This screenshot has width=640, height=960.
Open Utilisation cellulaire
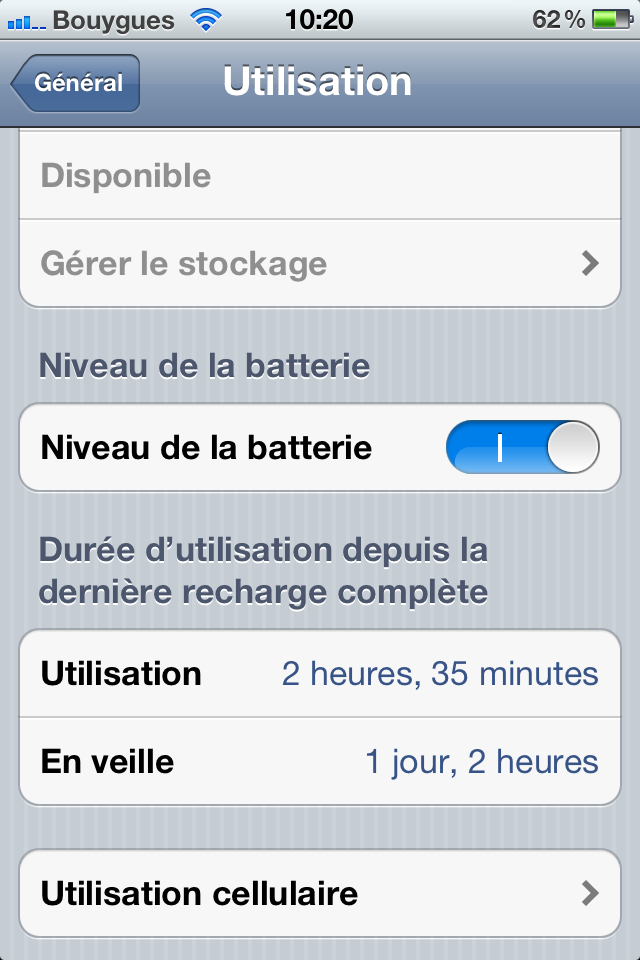click(320, 893)
